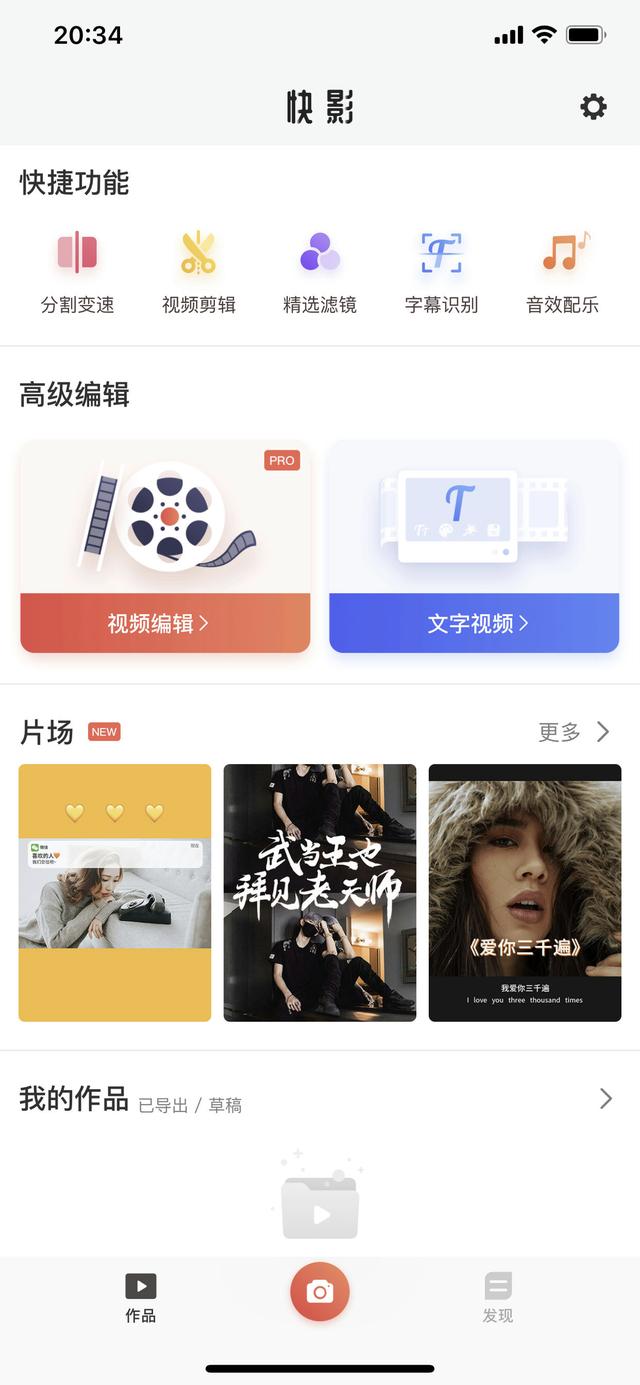Open the 武当王也 template
640x1385 pixels.
320,892
